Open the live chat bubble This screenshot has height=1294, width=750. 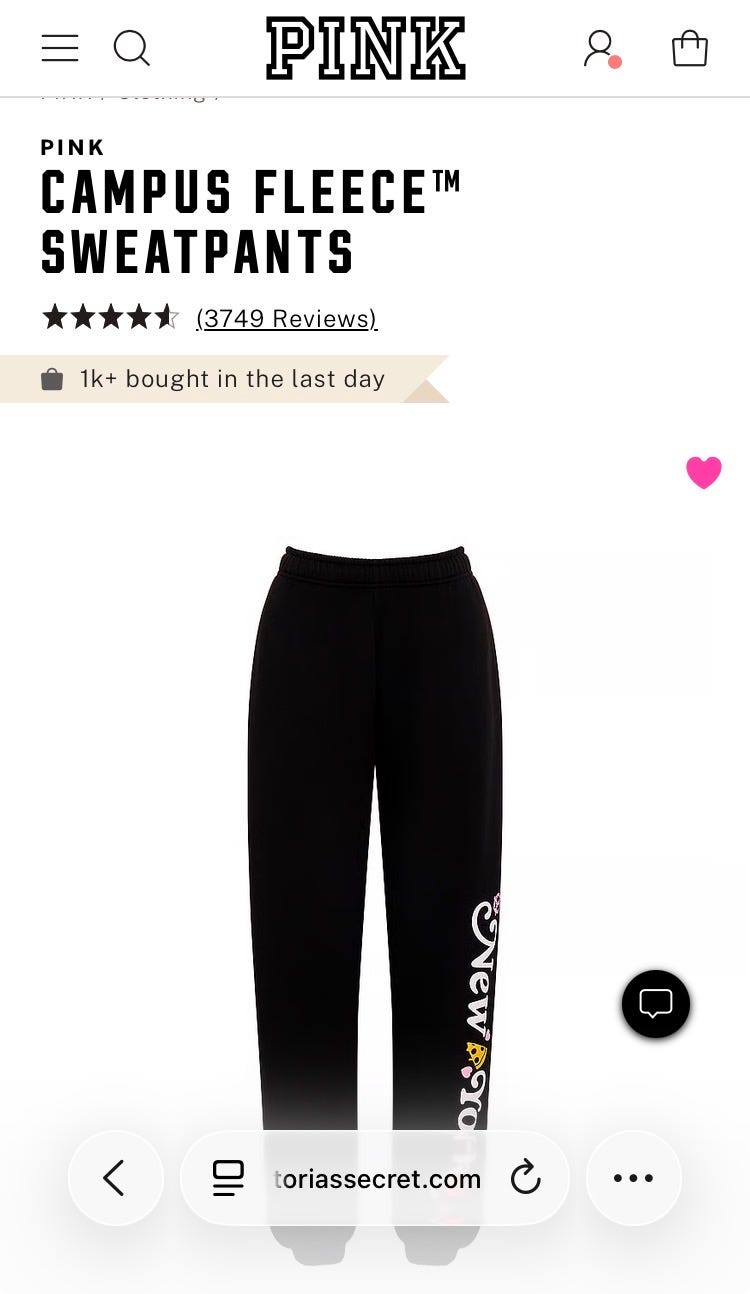click(x=656, y=1004)
